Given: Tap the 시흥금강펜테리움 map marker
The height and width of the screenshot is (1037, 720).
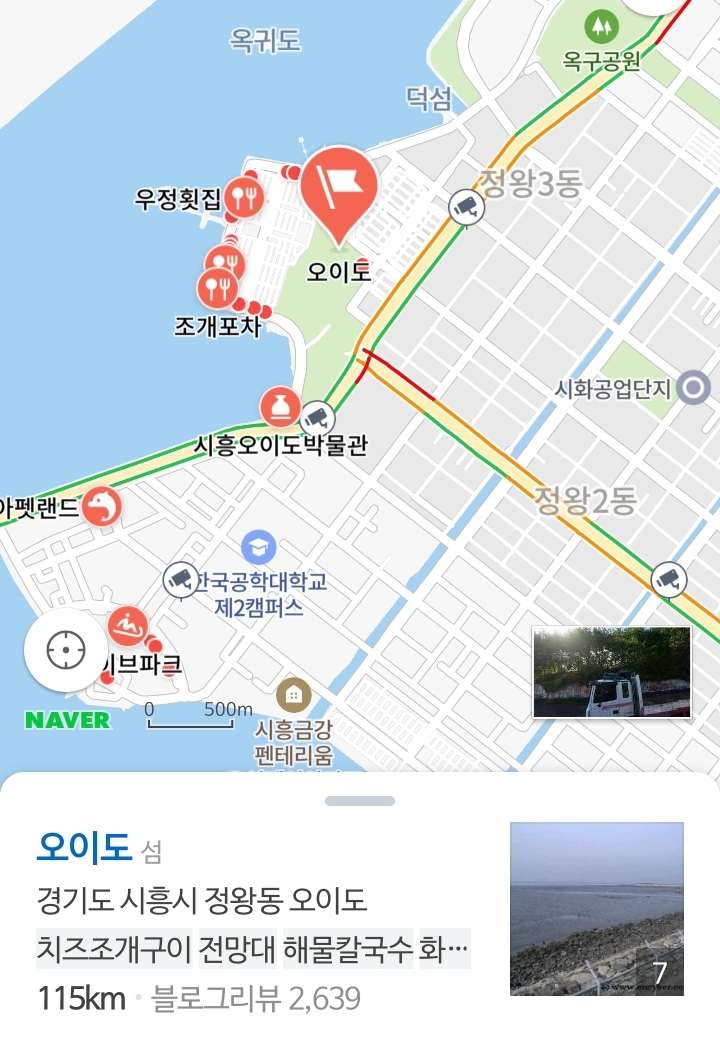Looking at the screenshot, I should (x=294, y=693).
